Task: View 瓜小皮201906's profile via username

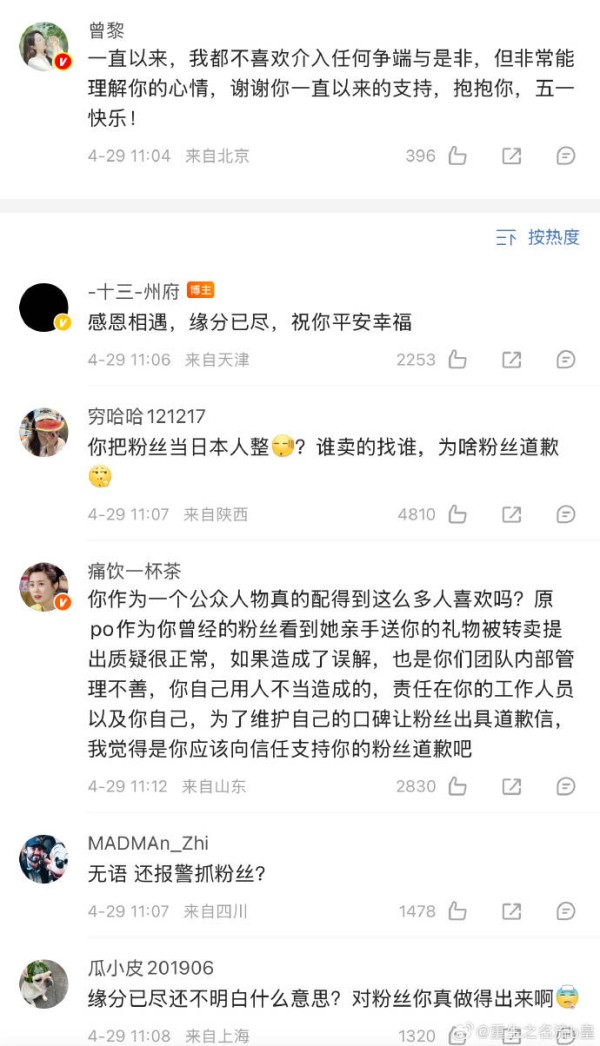Action: 151,968
